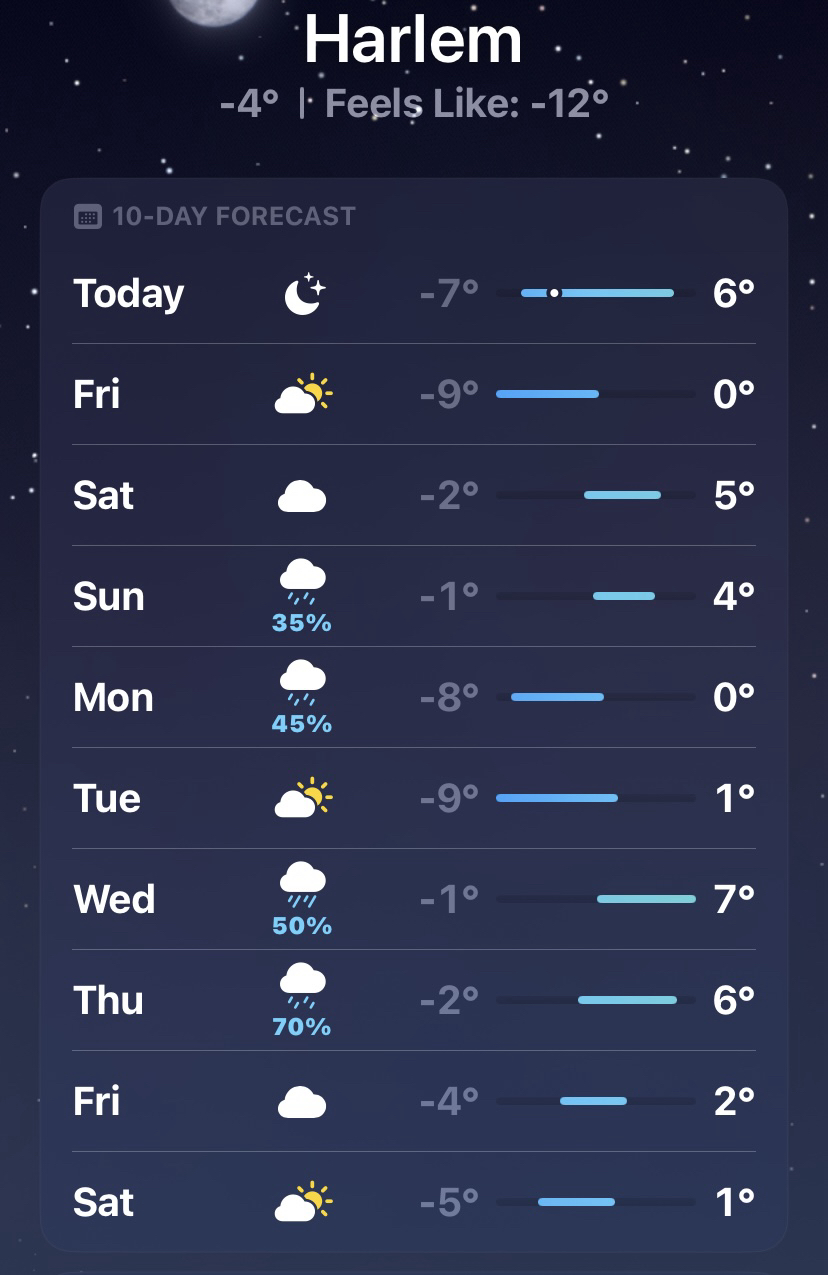View Sun forecast with 35% precipitation
Screen dimensions: 828x1275
413,596
